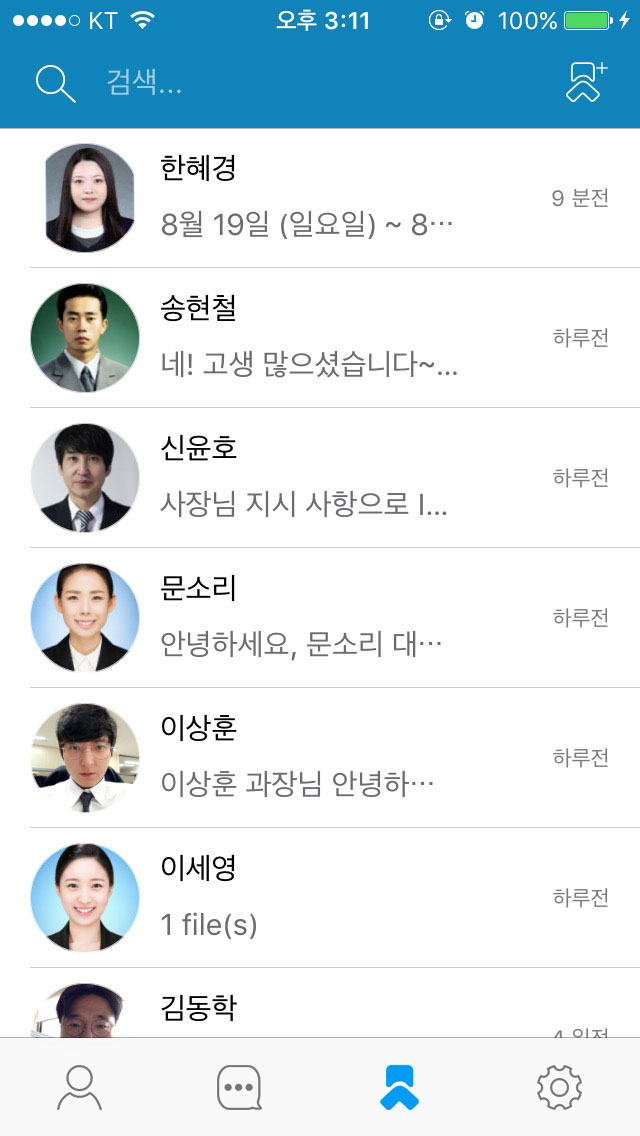The width and height of the screenshot is (640, 1136).
Task: Select the highlighted blue chevron tab
Action: click(399, 1087)
